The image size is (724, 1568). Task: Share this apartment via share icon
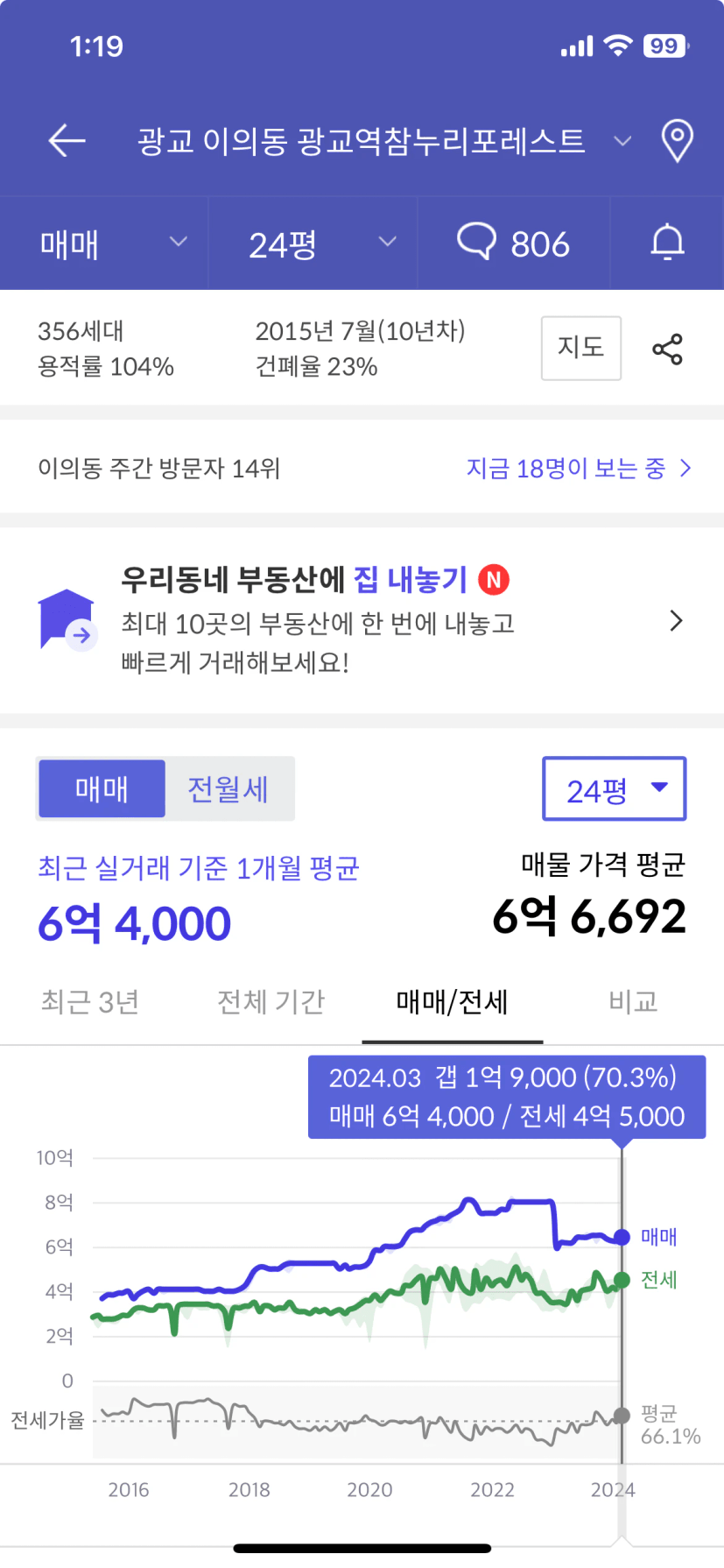pyautogui.click(x=667, y=350)
